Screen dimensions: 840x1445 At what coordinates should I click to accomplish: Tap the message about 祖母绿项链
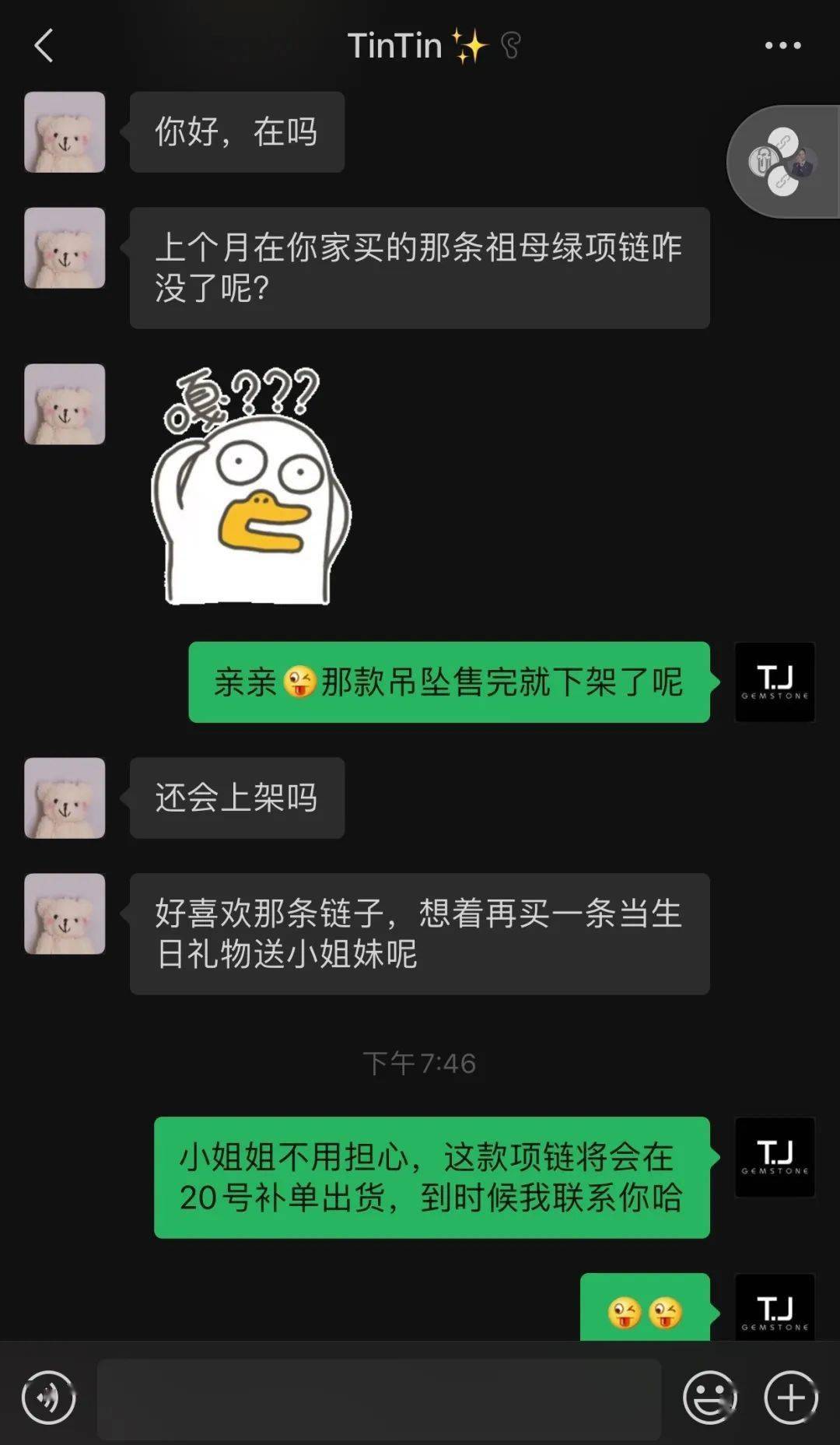point(420,268)
